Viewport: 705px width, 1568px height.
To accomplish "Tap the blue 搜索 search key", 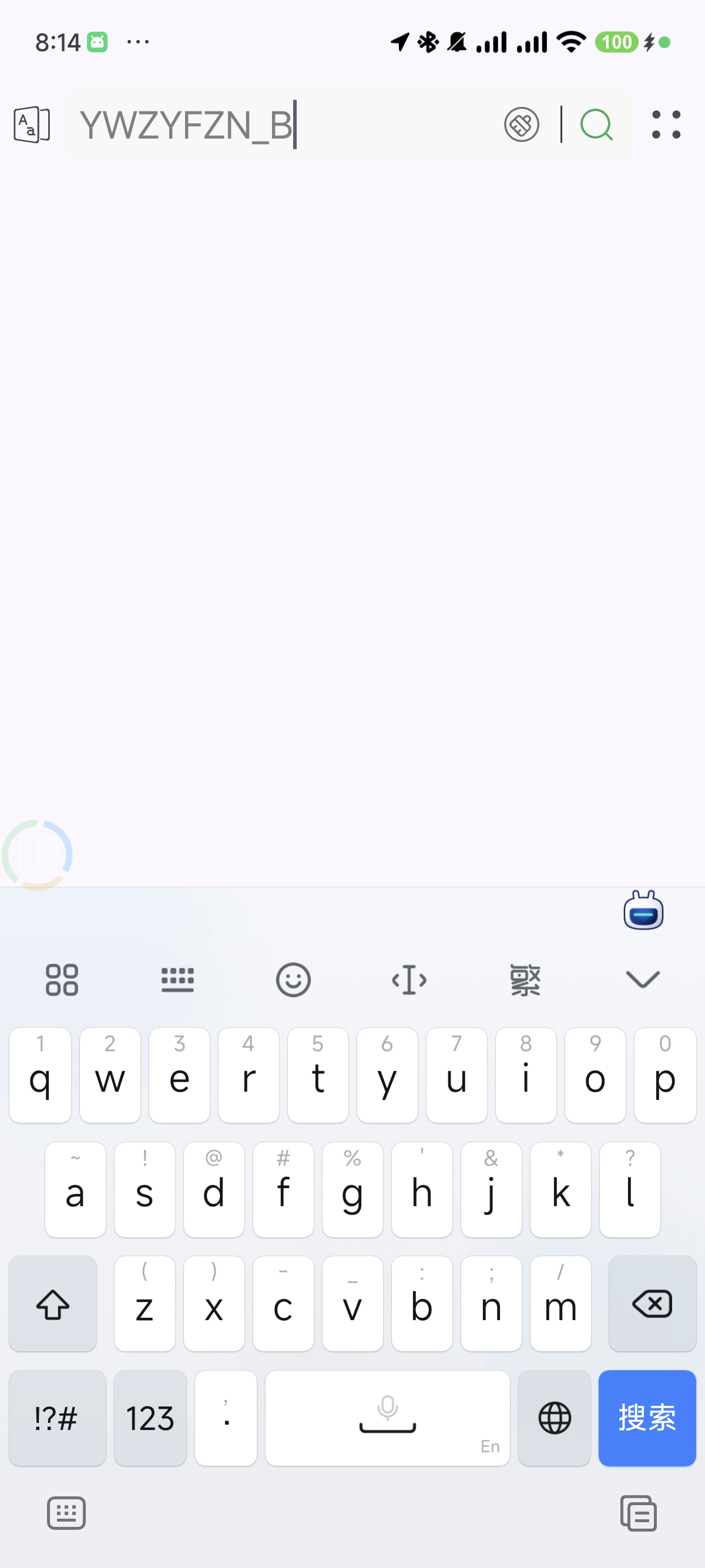I will coord(647,1418).
